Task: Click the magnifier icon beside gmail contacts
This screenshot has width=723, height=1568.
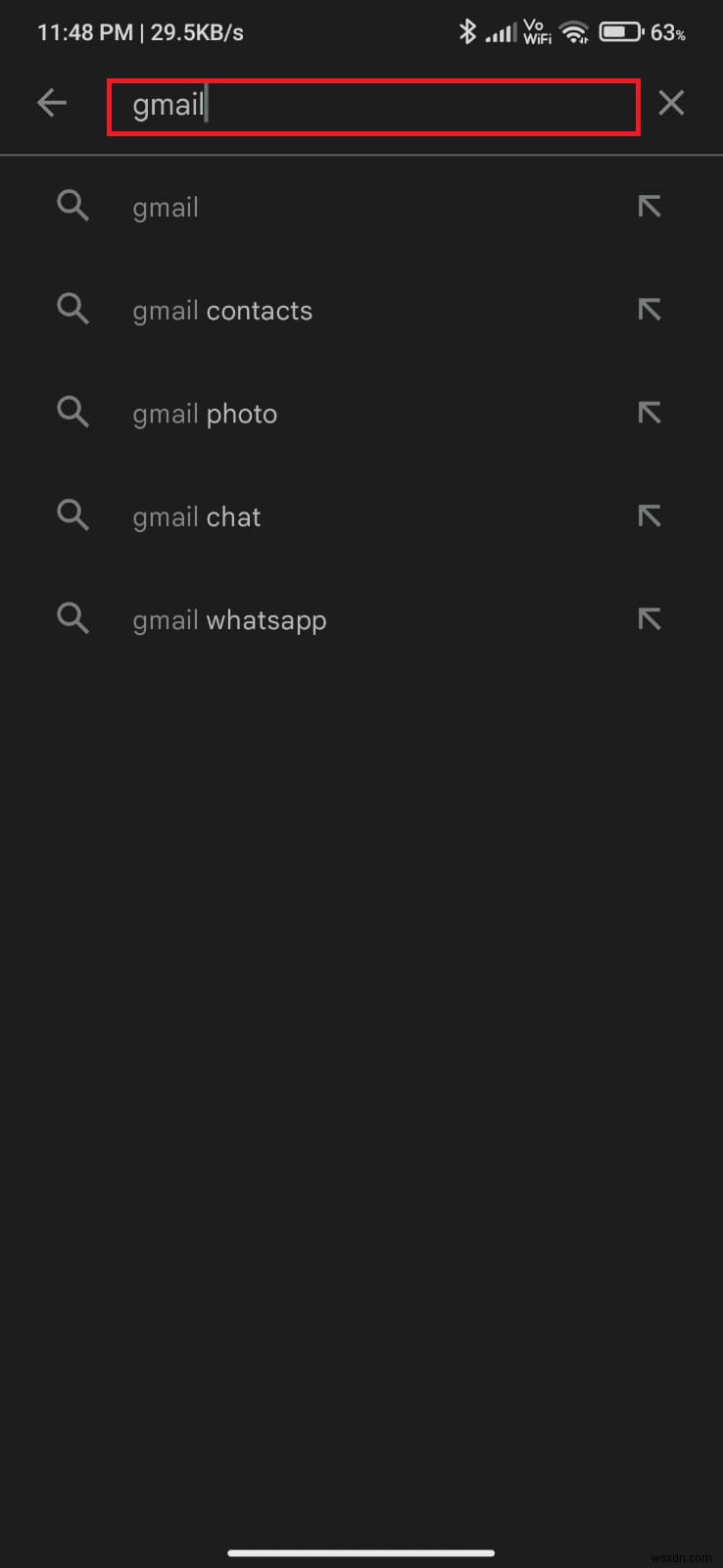Action: (72, 310)
